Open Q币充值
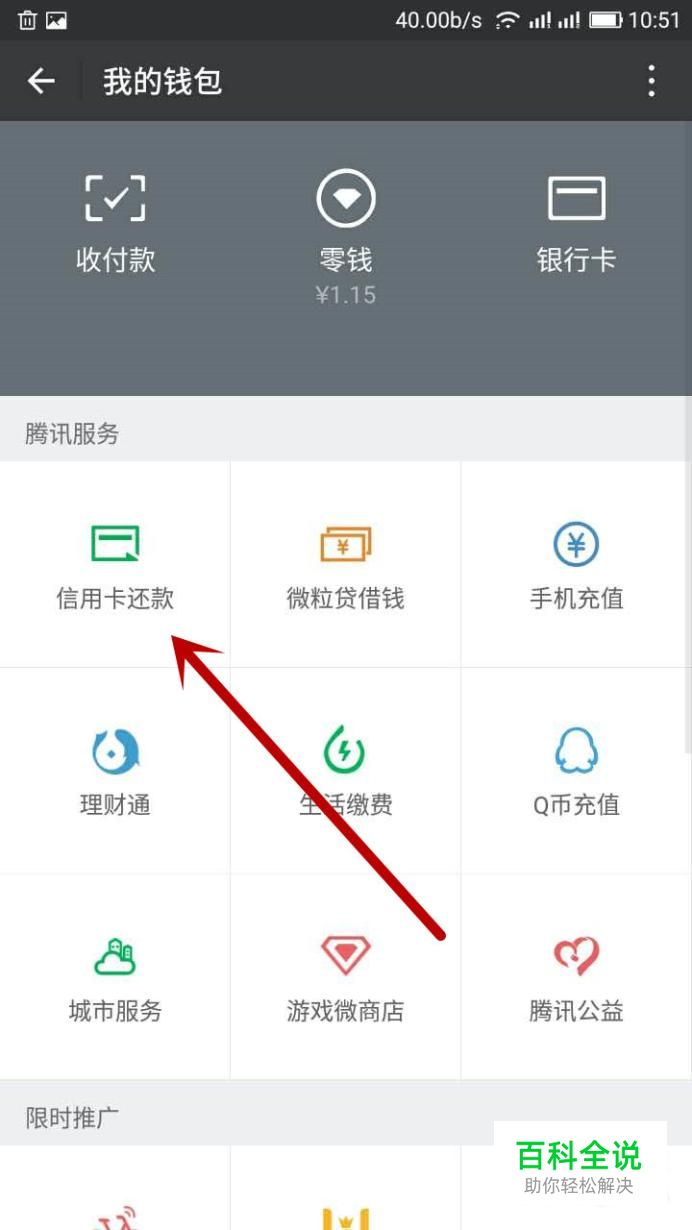 point(576,771)
